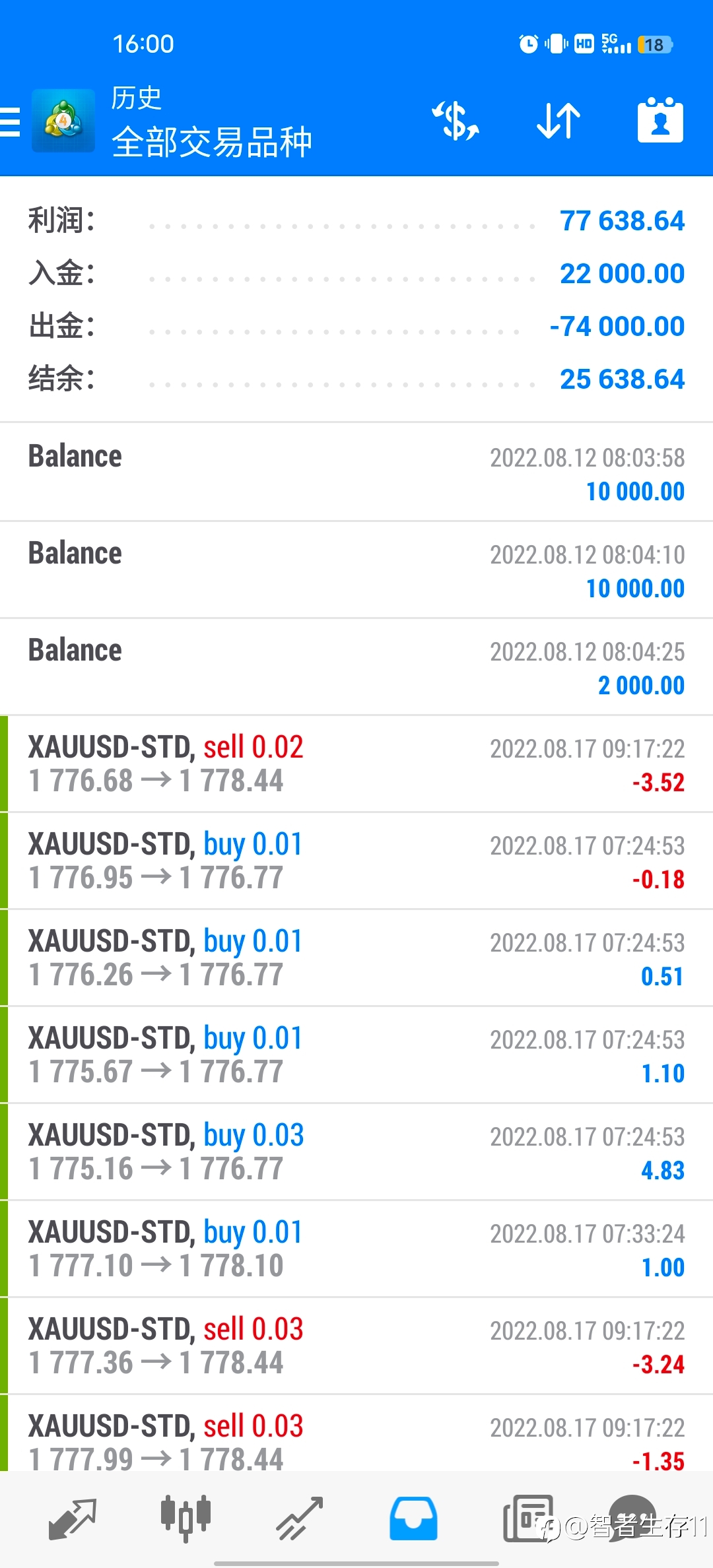Open the sell 0.02 trade at 1 776.68

click(356, 764)
